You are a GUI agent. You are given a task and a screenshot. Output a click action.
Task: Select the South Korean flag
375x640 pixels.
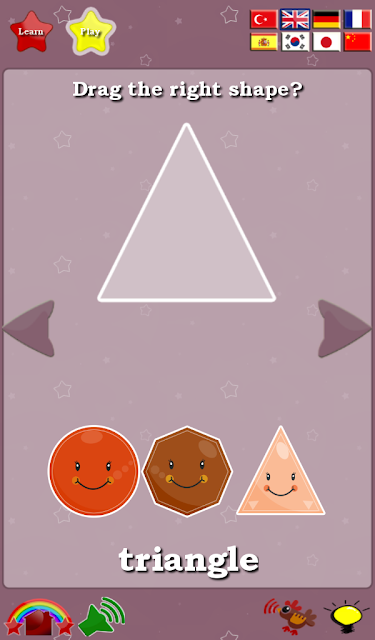tap(295, 42)
